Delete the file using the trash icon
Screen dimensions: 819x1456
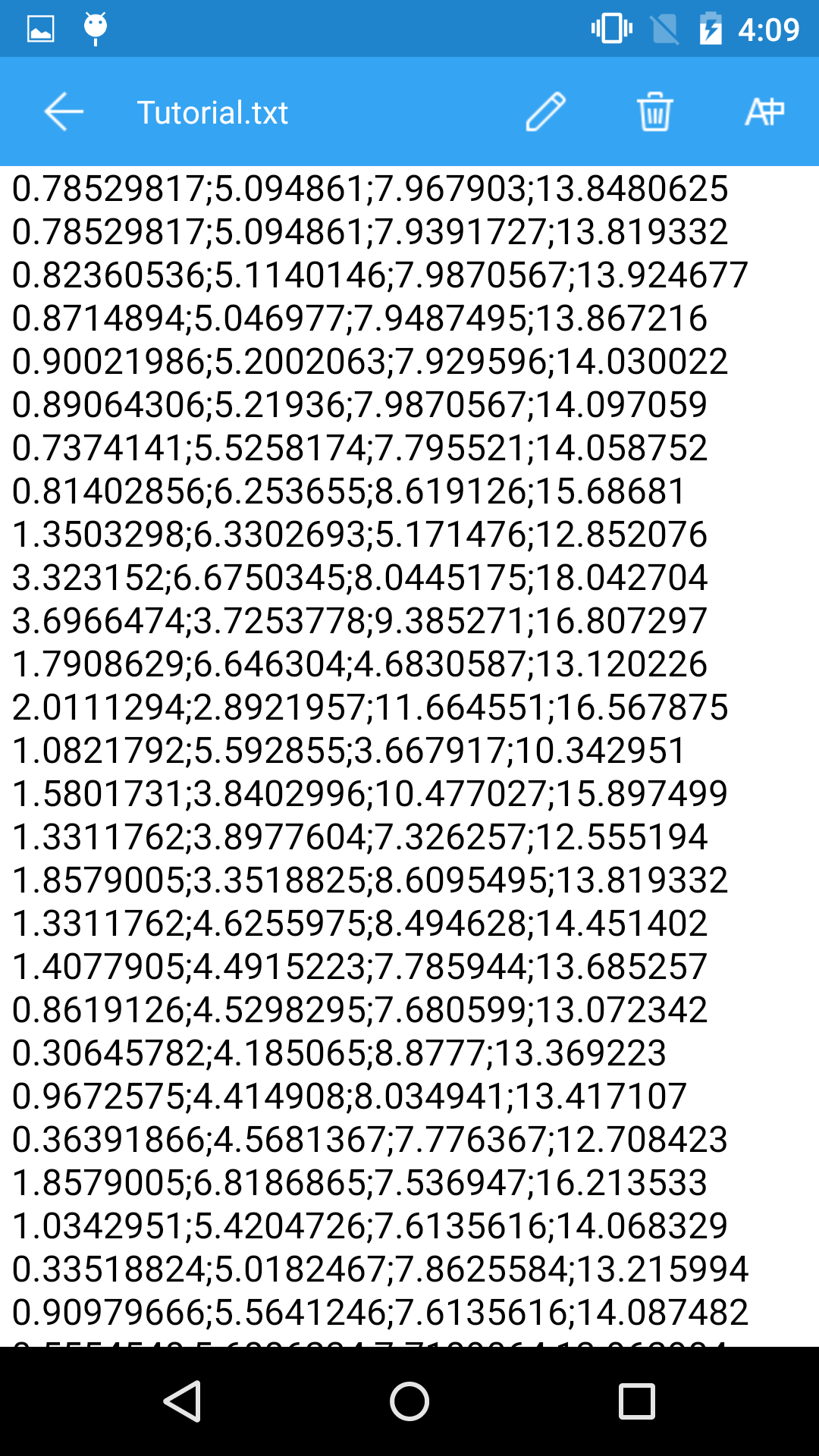(x=654, y=111)
